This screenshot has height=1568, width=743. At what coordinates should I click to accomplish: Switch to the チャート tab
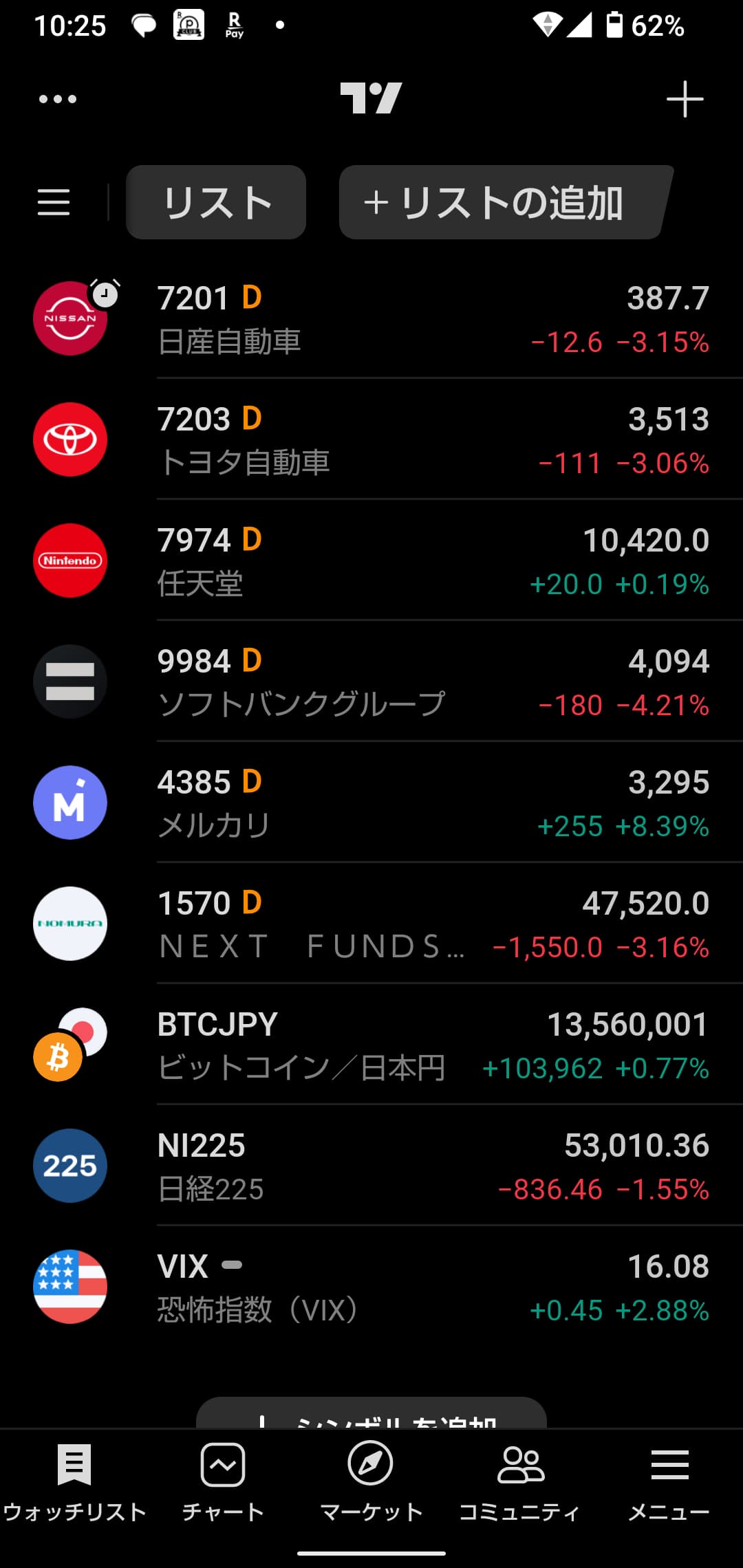point(223,1481)
